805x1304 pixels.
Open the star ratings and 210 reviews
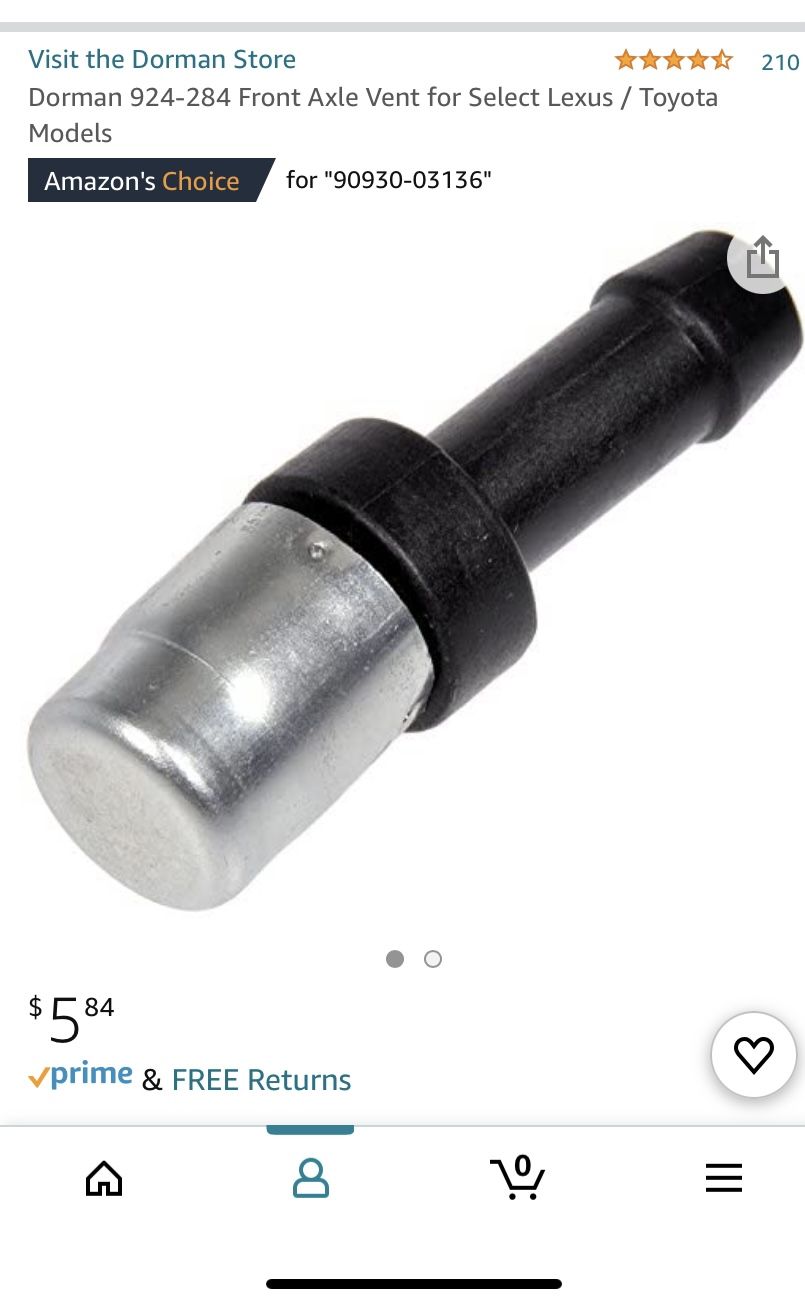[x=707, y=61]
